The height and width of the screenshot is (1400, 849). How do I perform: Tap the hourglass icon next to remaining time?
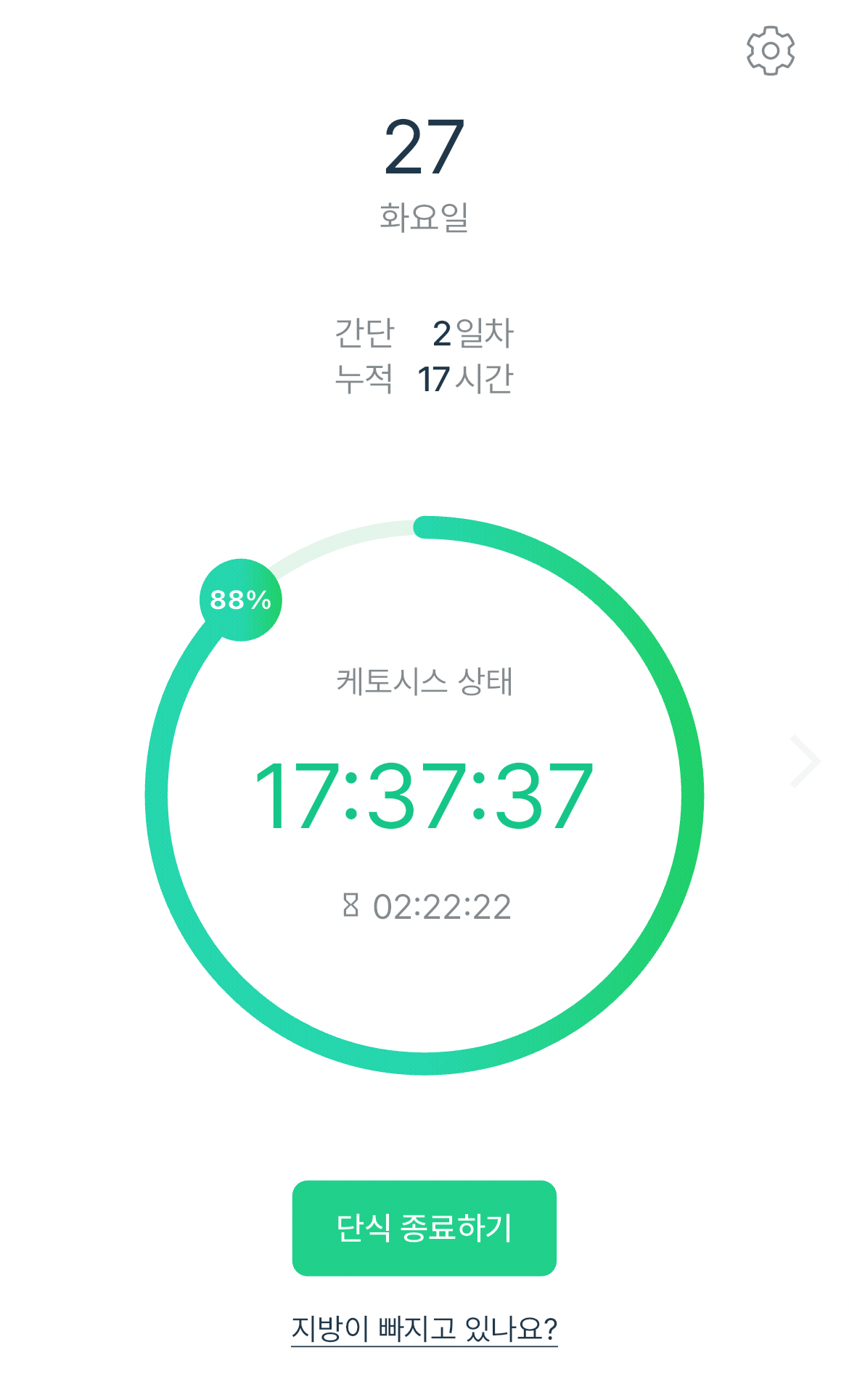coord(351,905)
